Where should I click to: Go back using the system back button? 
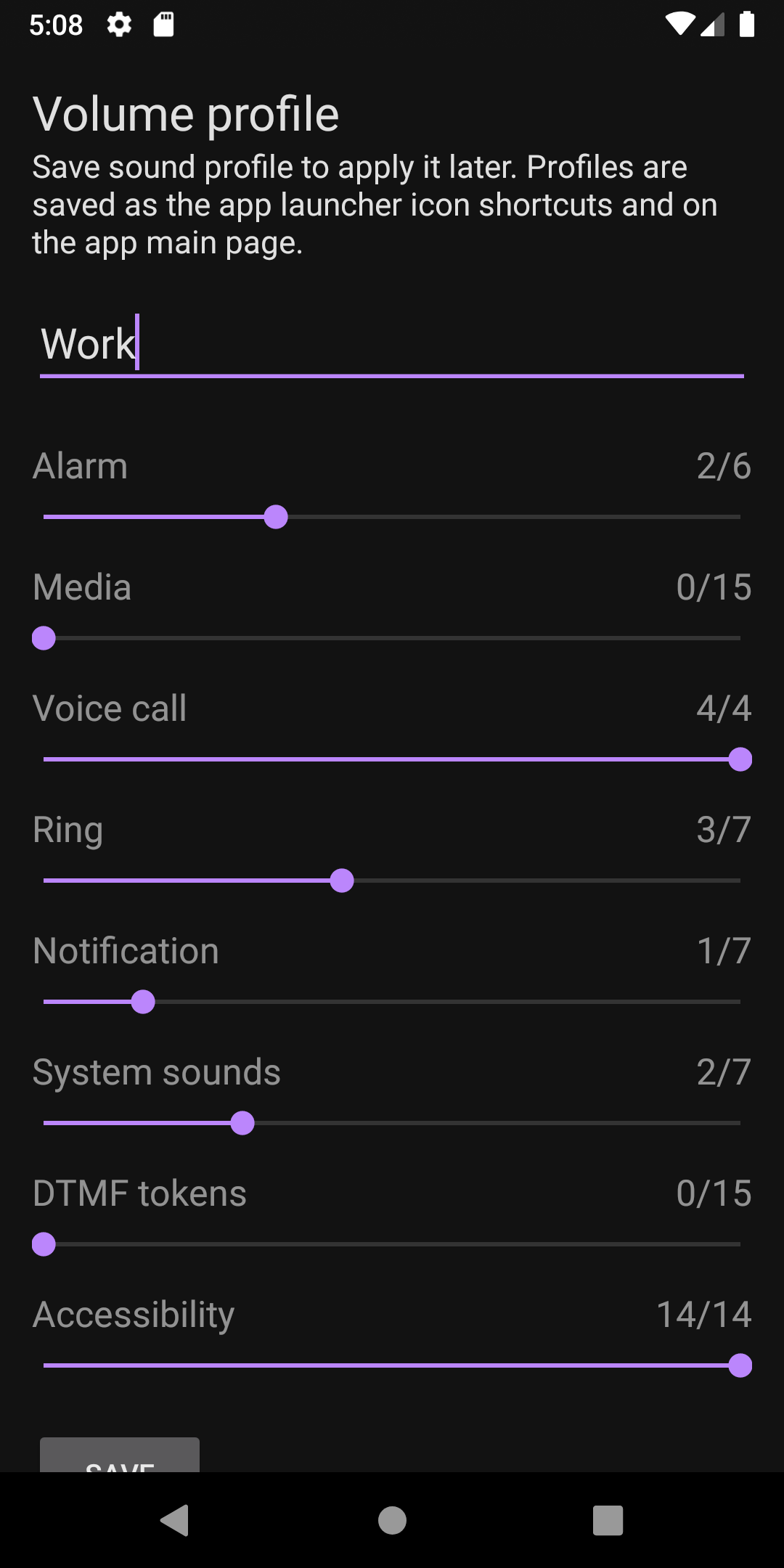[x=175, y=1520]
